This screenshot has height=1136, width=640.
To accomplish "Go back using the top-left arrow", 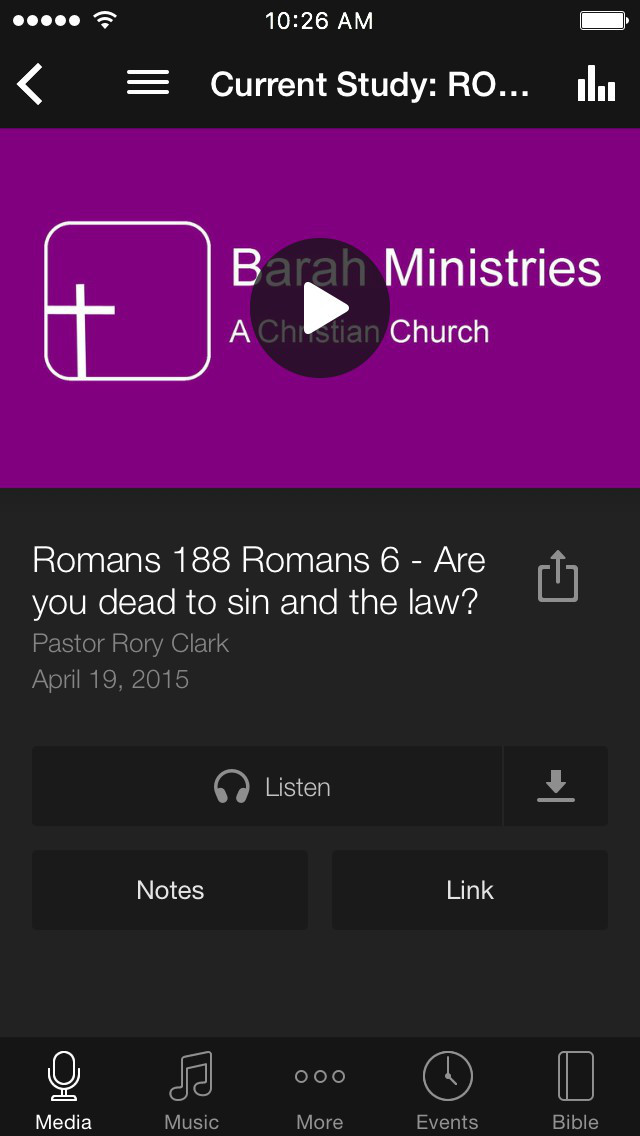I will pyautogui.click(x=30, y=84).
